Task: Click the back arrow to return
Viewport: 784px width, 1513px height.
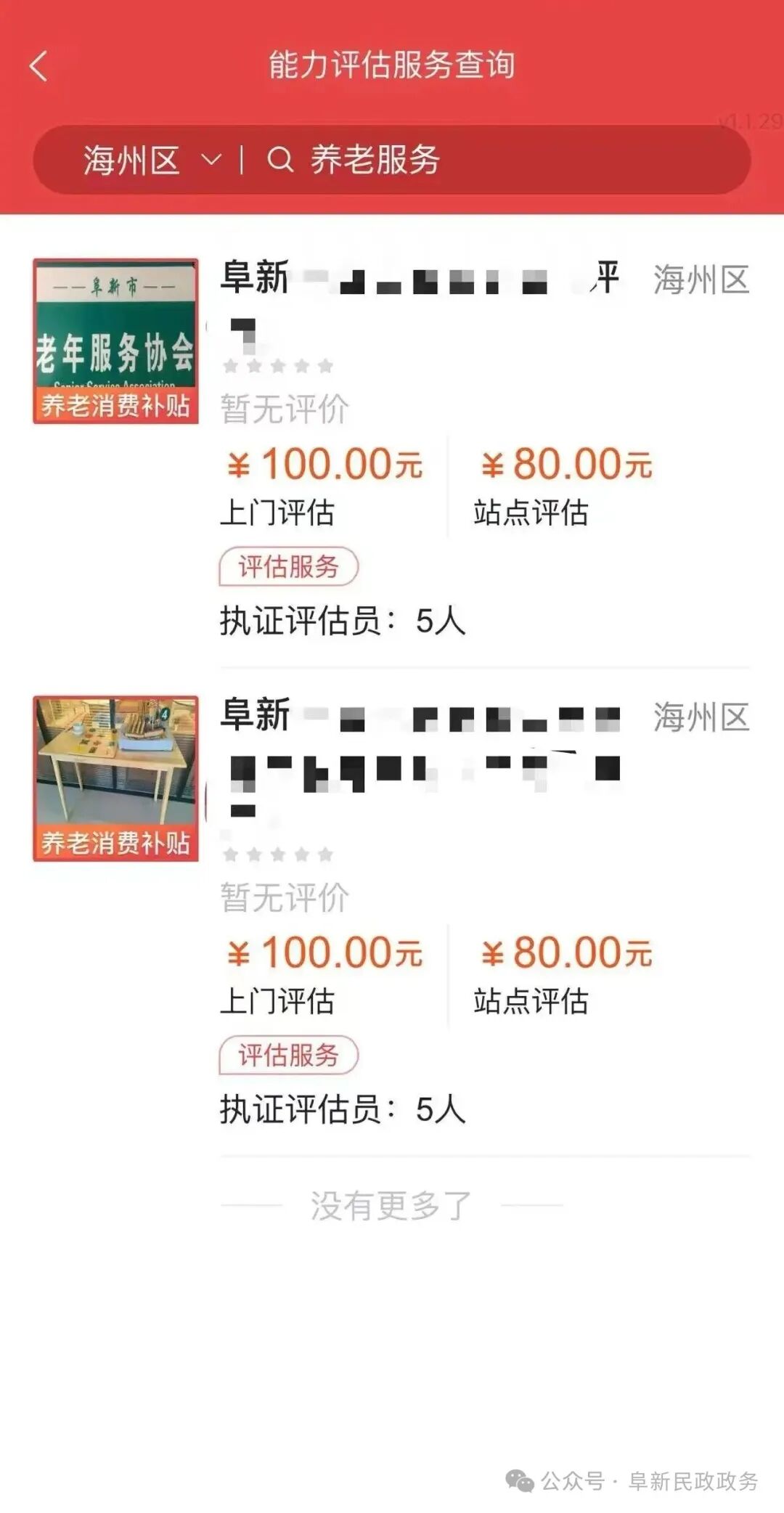Action: 38,65
